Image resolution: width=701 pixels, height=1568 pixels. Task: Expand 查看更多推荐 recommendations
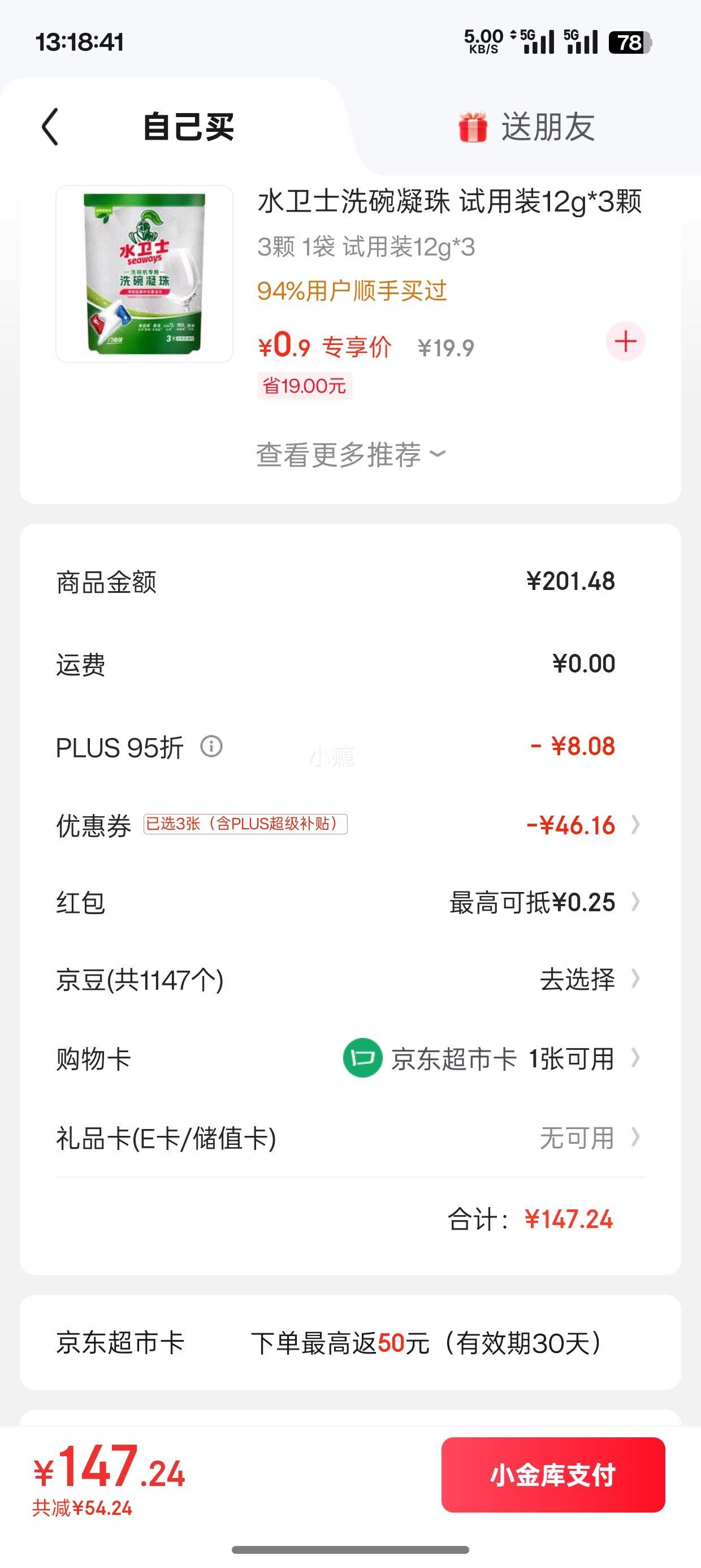click(350, 455)
